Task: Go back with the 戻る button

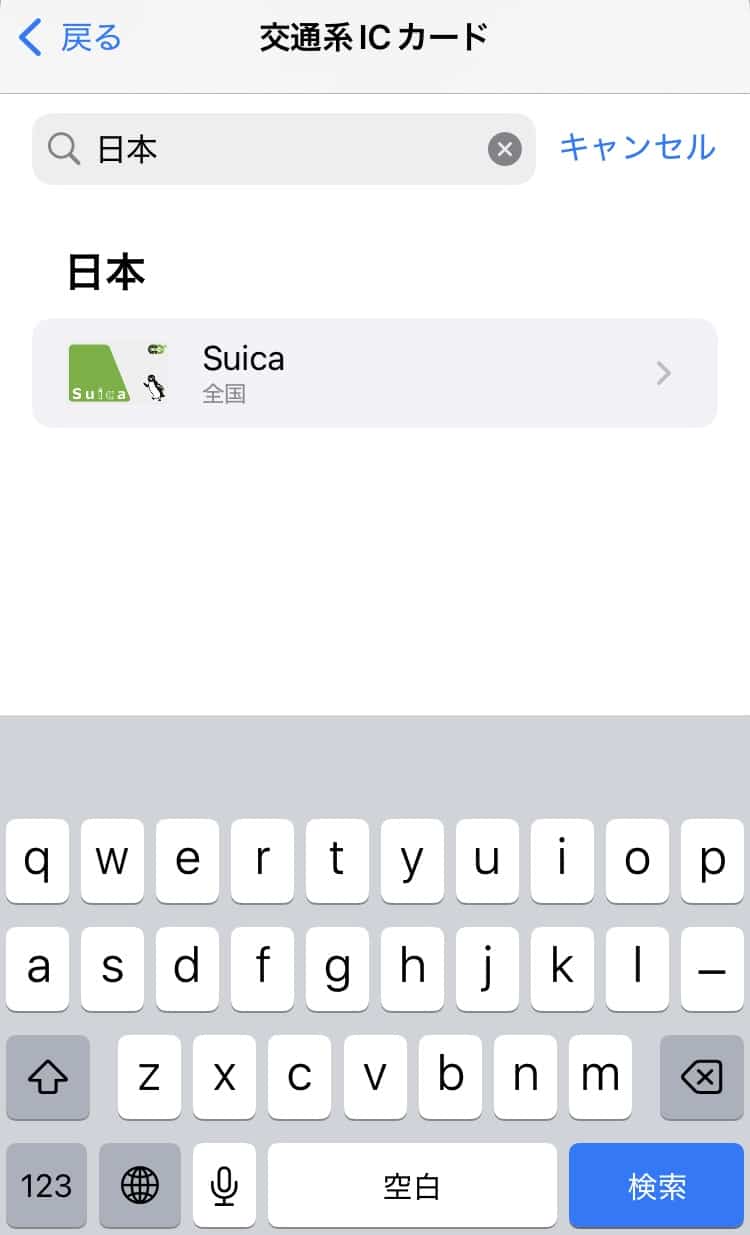Action: pos(70,38)
